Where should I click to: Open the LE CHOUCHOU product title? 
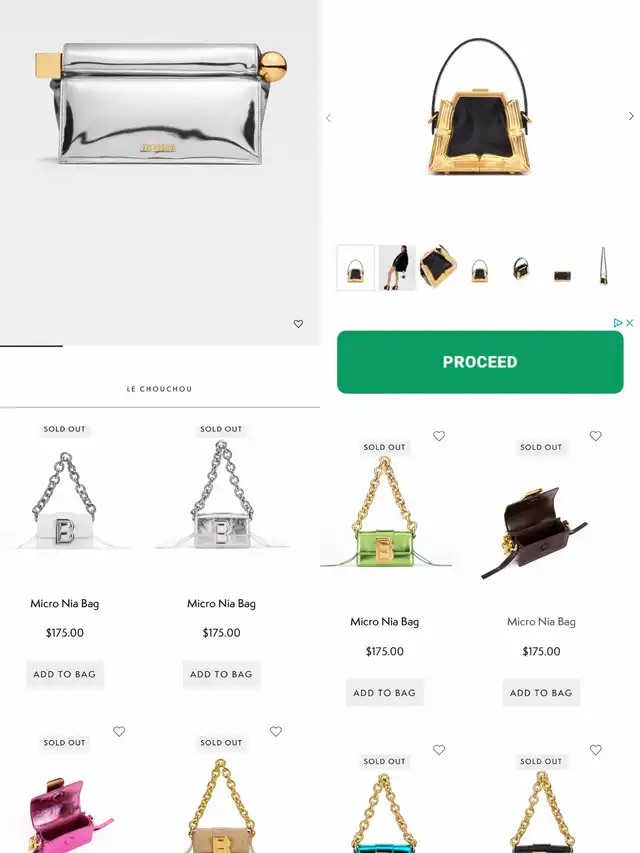[x=159, y=389]
